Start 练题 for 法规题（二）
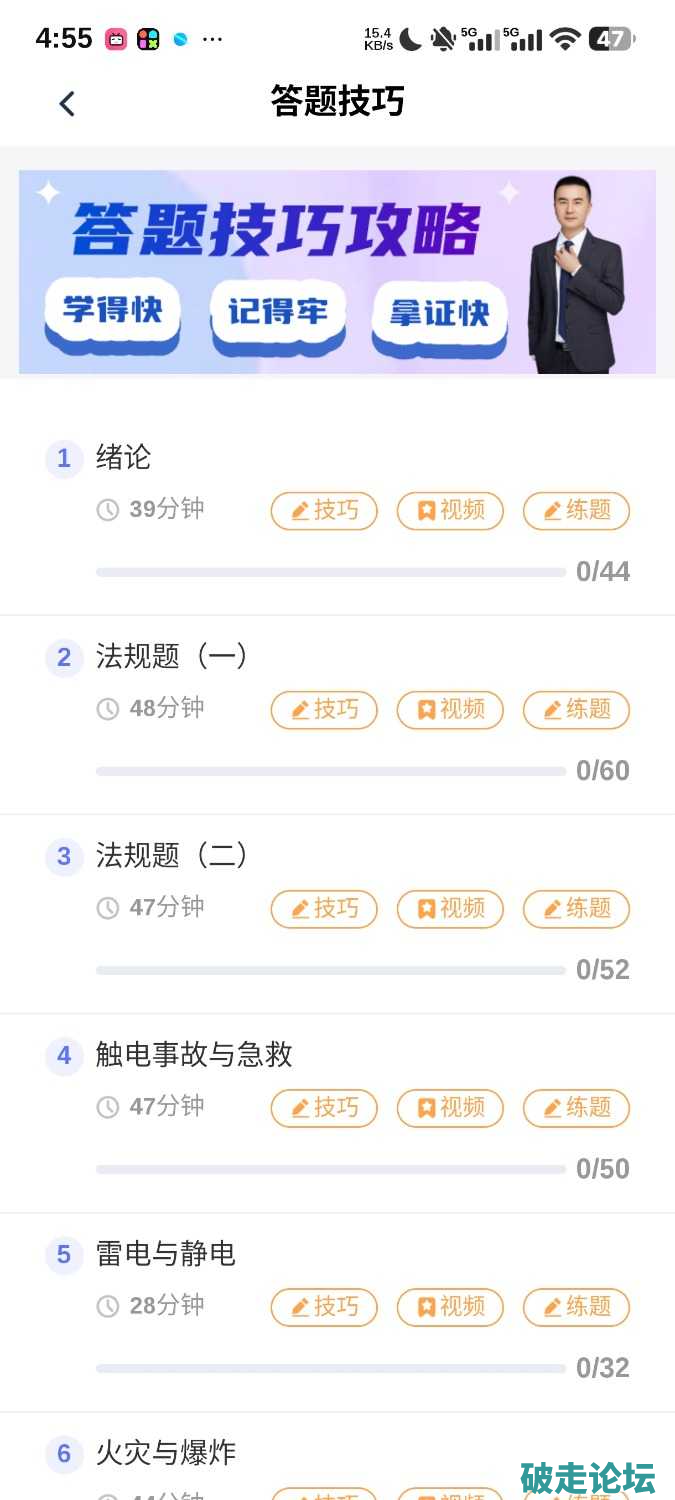The height and width of the screenshot is (1500, 675). coord(576,909)
